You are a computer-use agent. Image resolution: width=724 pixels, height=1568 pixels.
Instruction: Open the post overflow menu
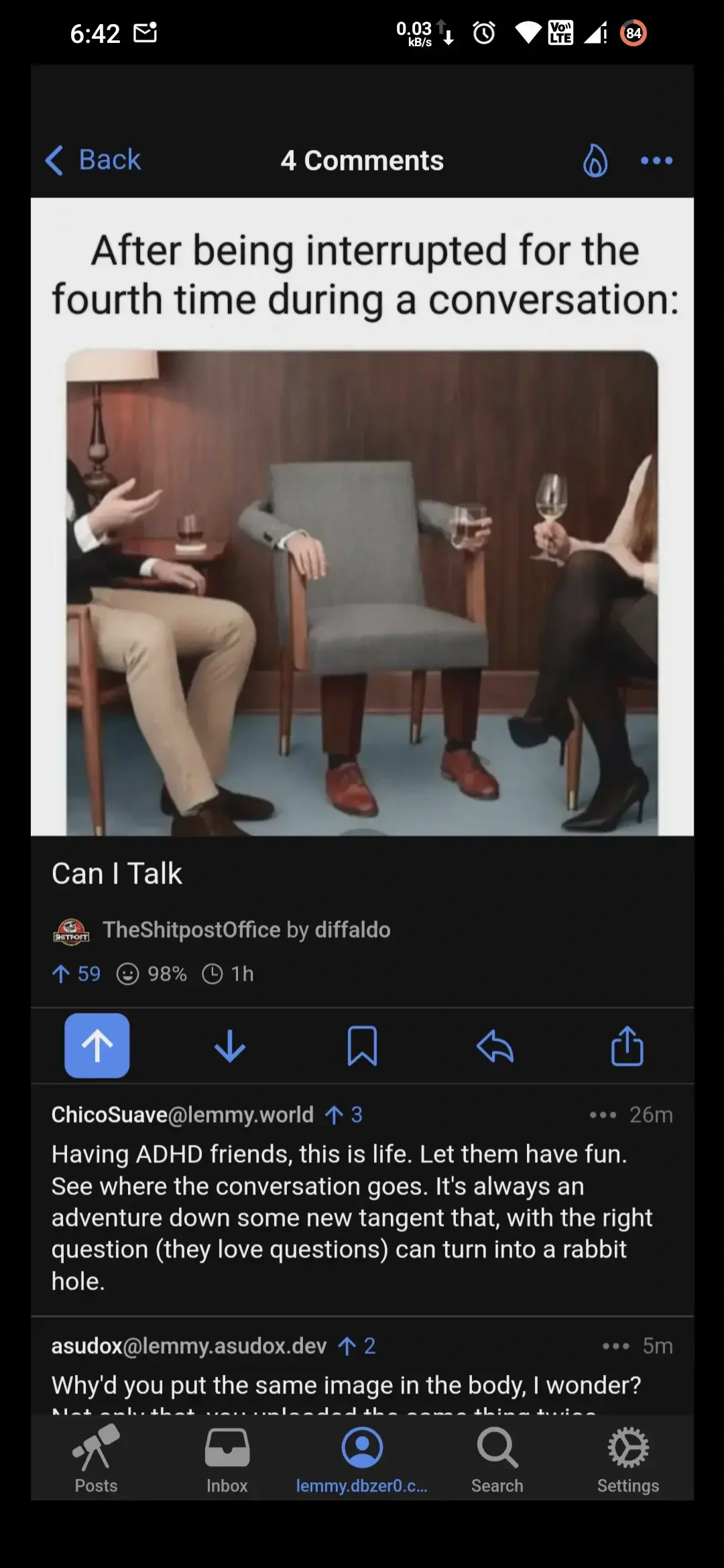656,161
